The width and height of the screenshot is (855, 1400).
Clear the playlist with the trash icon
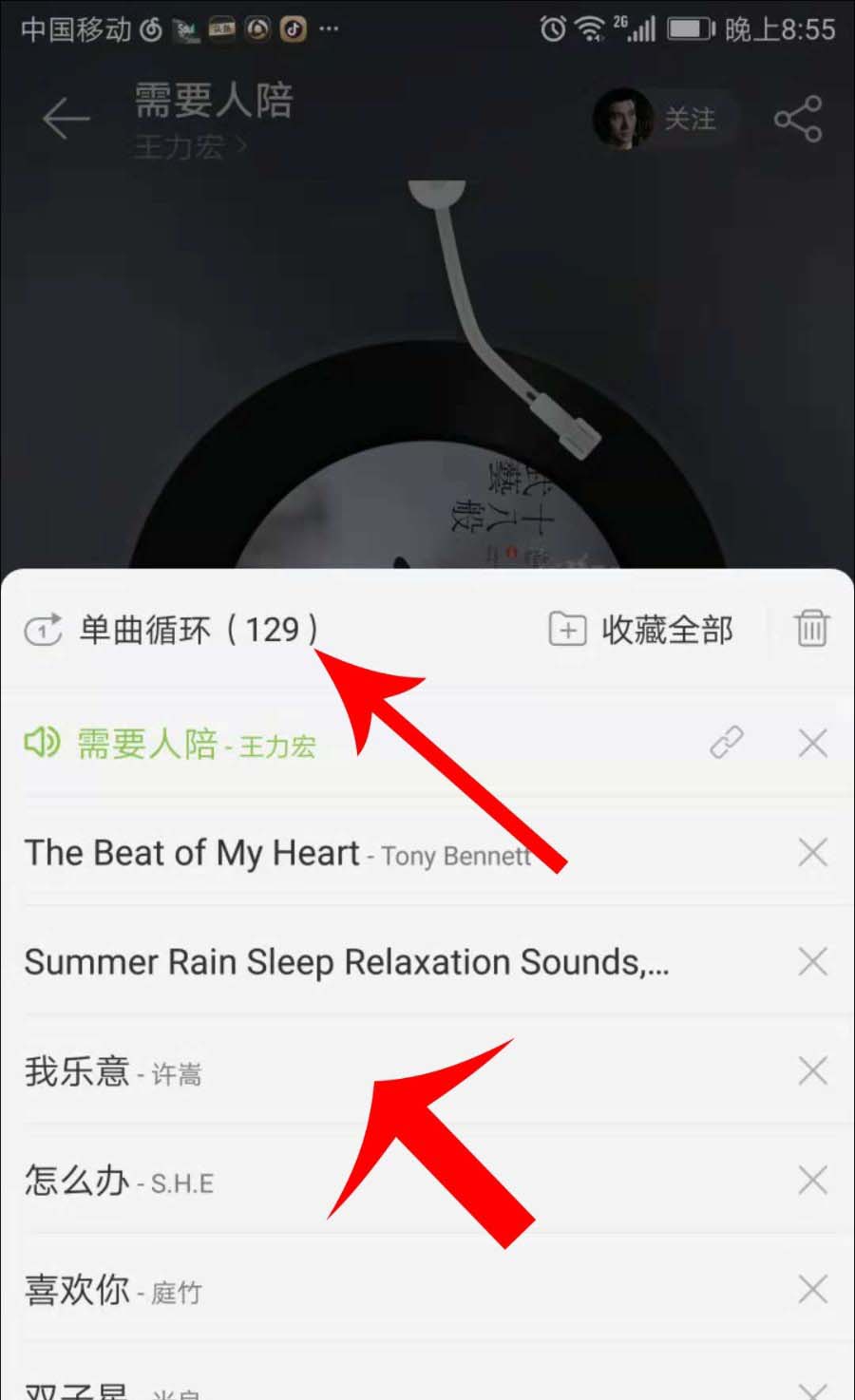coord(812,629)
